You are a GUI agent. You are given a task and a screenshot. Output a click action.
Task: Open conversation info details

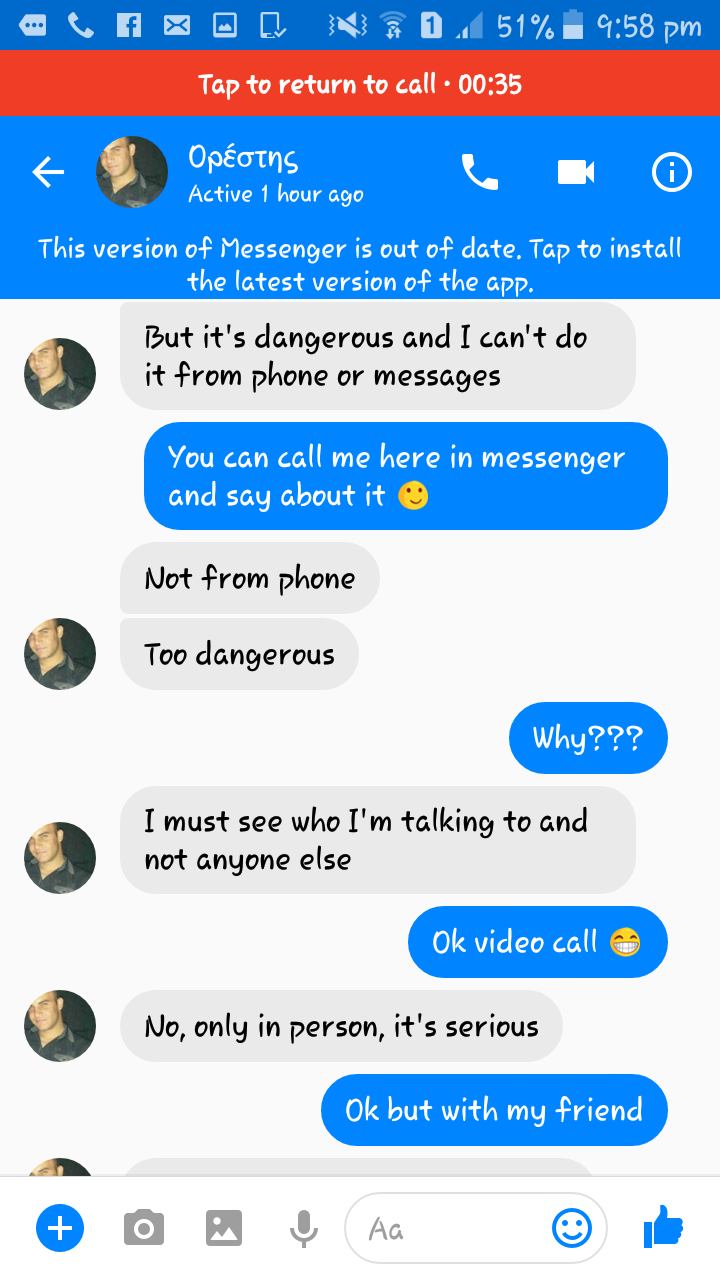671,173
